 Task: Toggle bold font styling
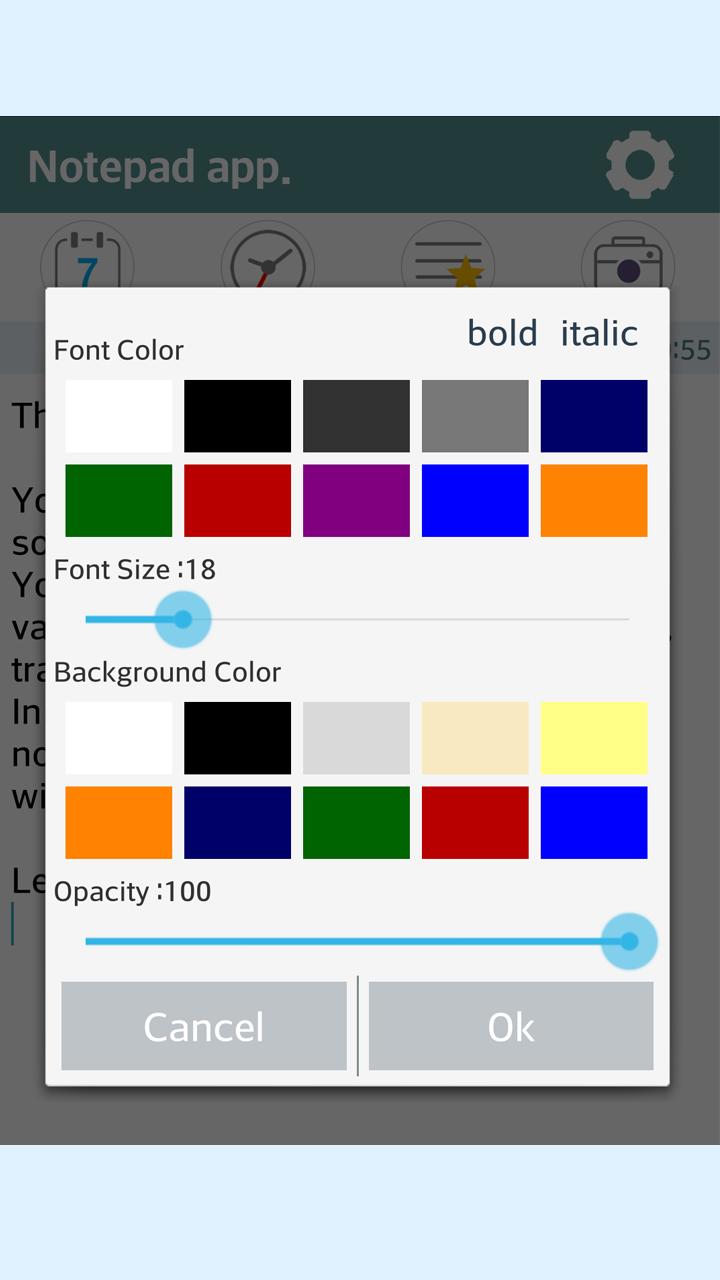(503, 333)
